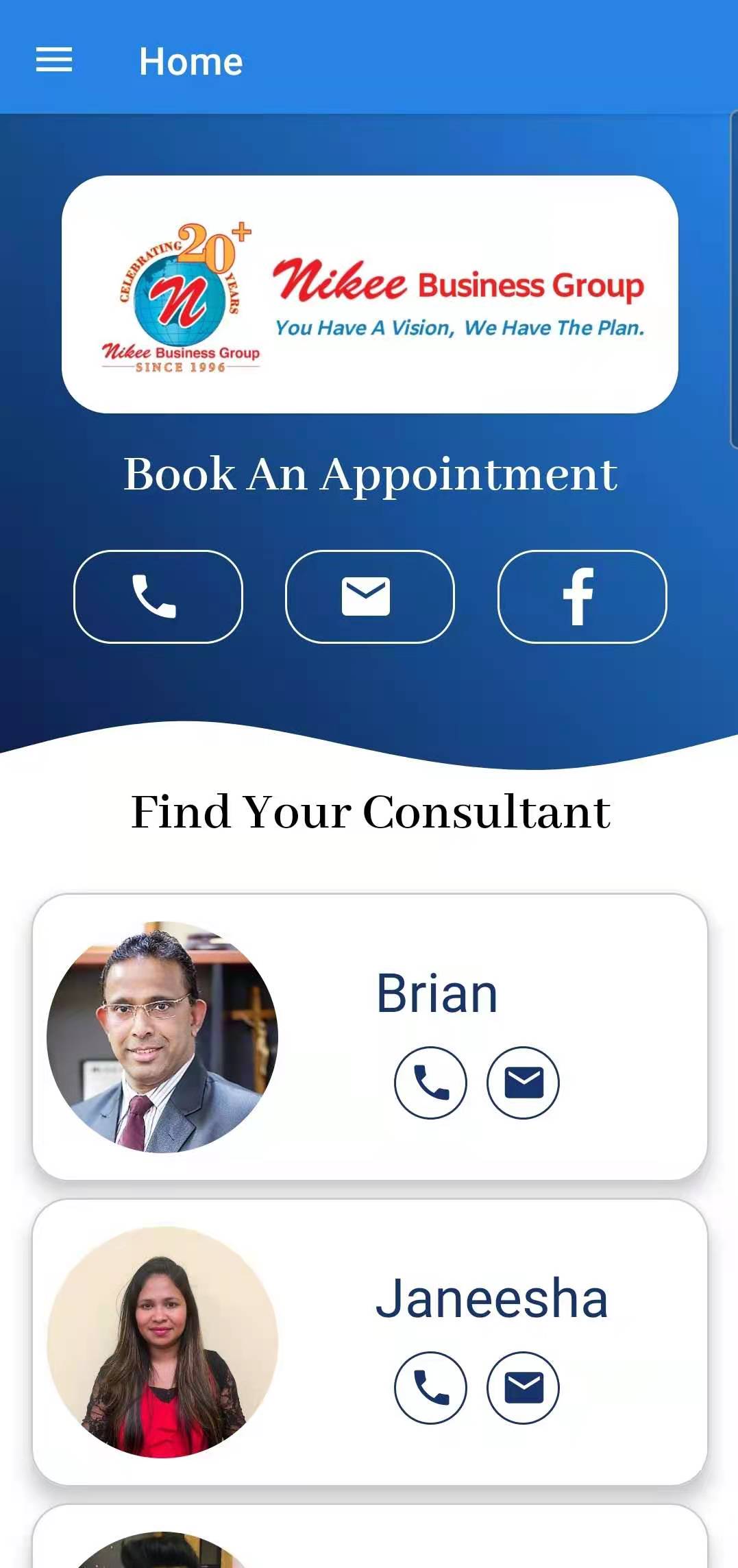This screenshot has height=1568, width=738.
Task: Send an email to Janeesha
Action: (523, 1388)
